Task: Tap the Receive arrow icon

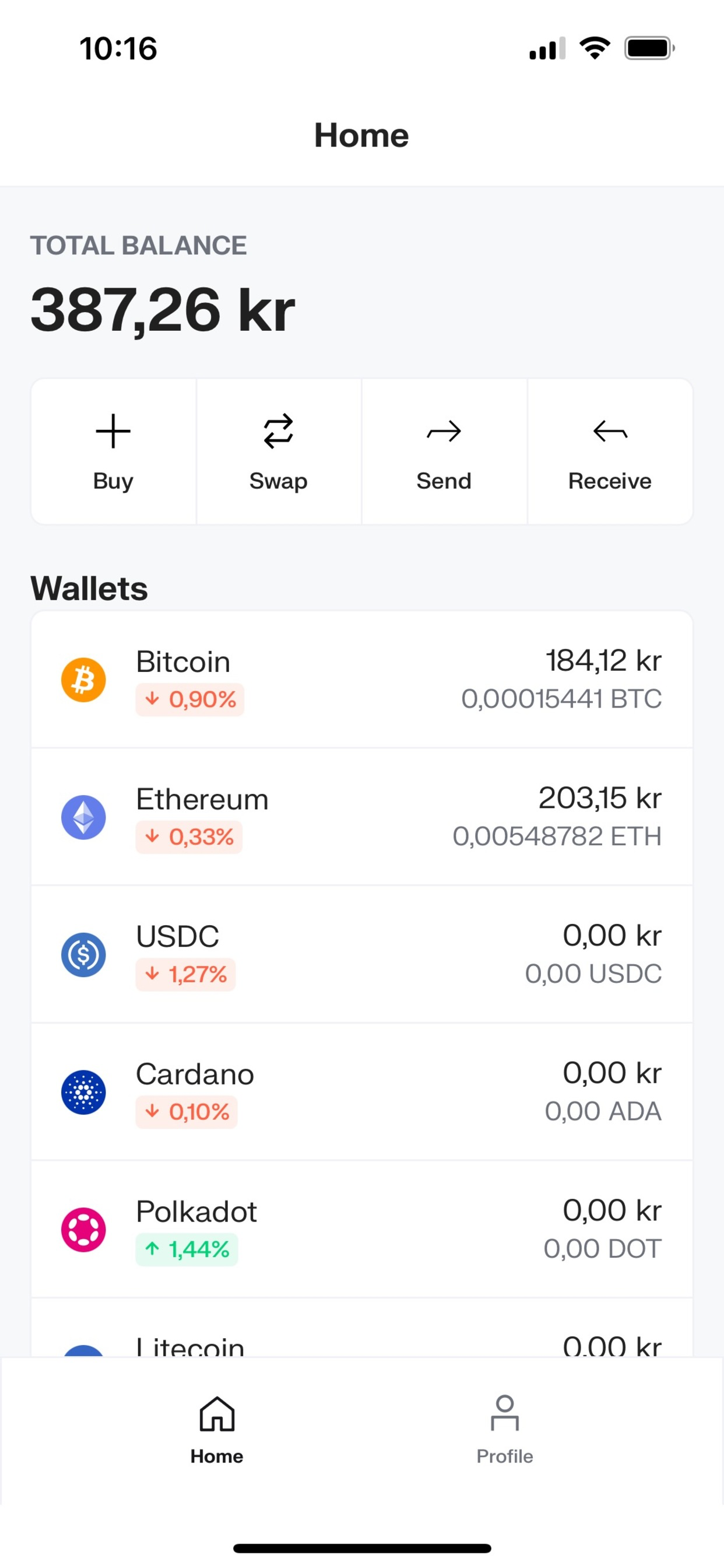Action: (610, 431)
